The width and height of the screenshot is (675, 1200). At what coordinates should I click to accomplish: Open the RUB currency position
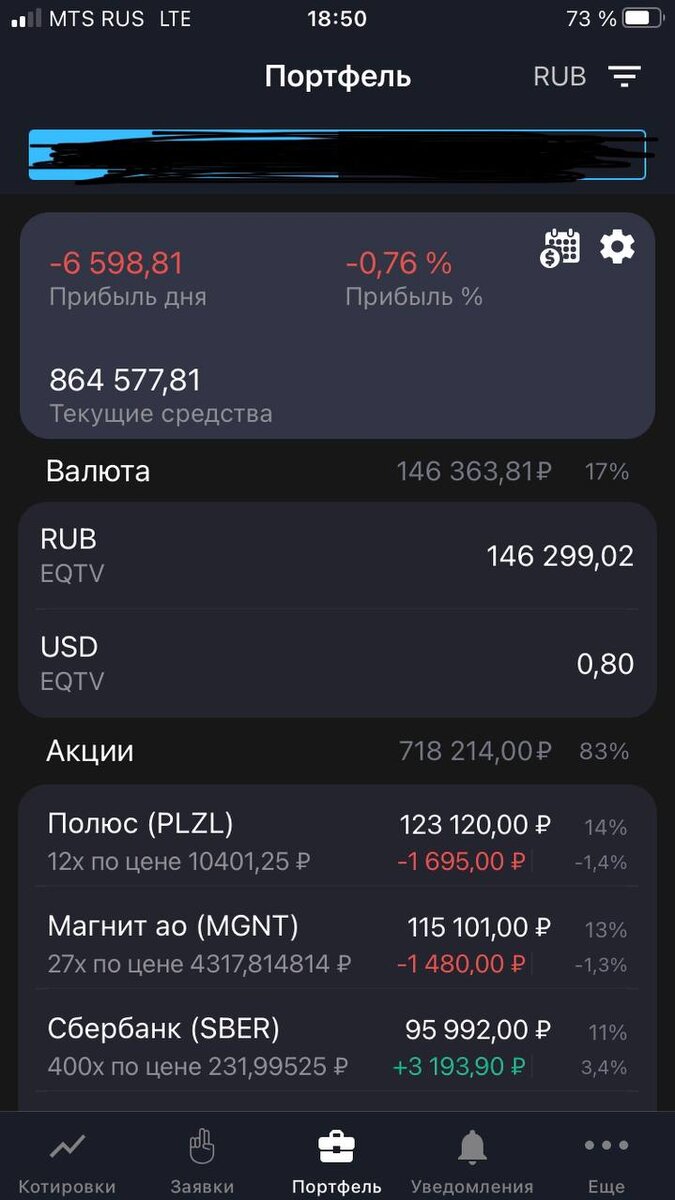(x=337, y=555)
